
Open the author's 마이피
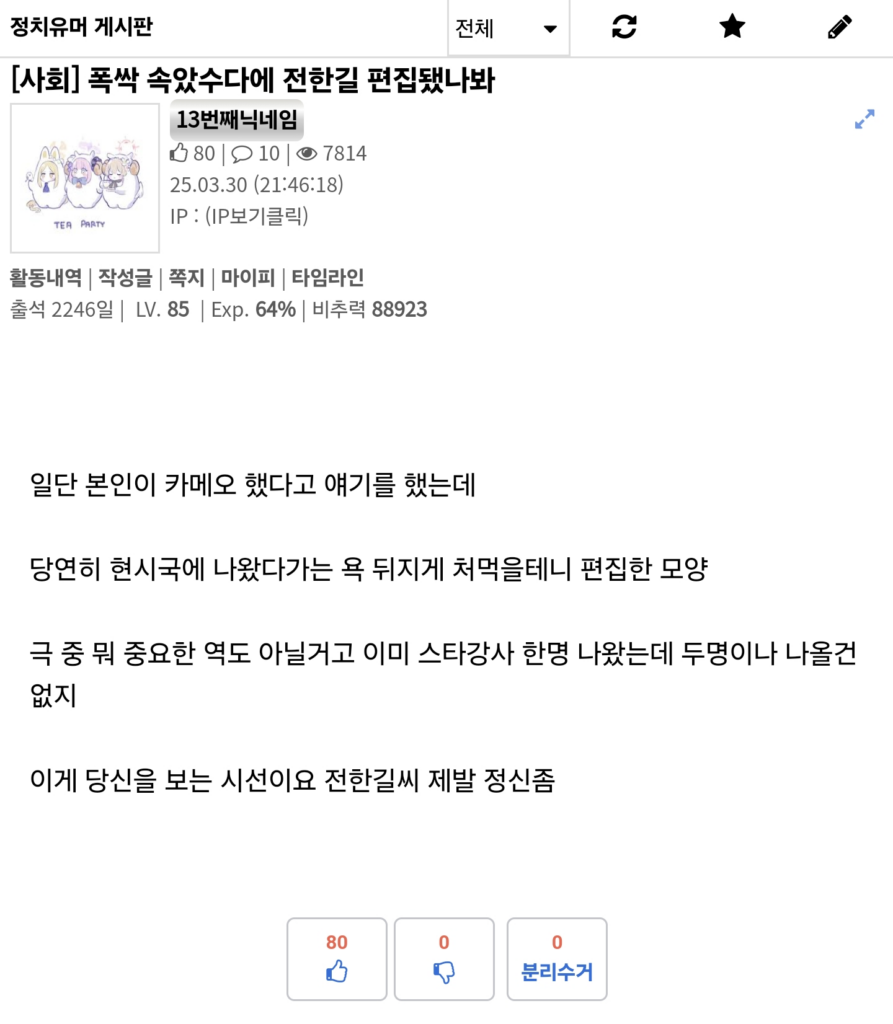pyautogui.click(x=248, y=278)
